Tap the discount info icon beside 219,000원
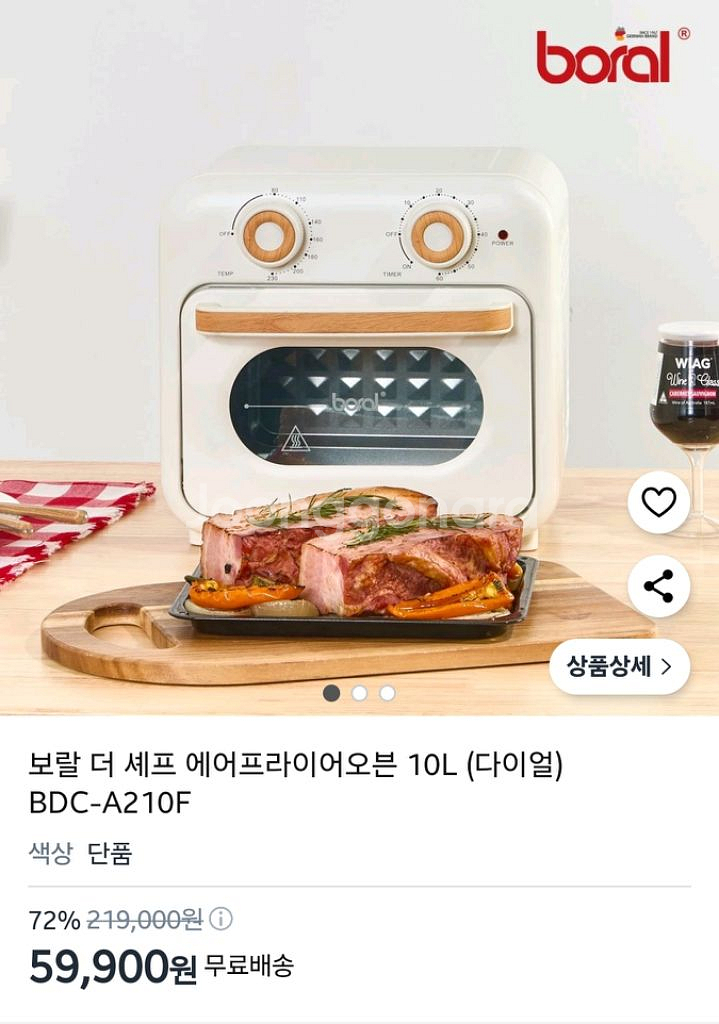 click(x=221, y=919)
